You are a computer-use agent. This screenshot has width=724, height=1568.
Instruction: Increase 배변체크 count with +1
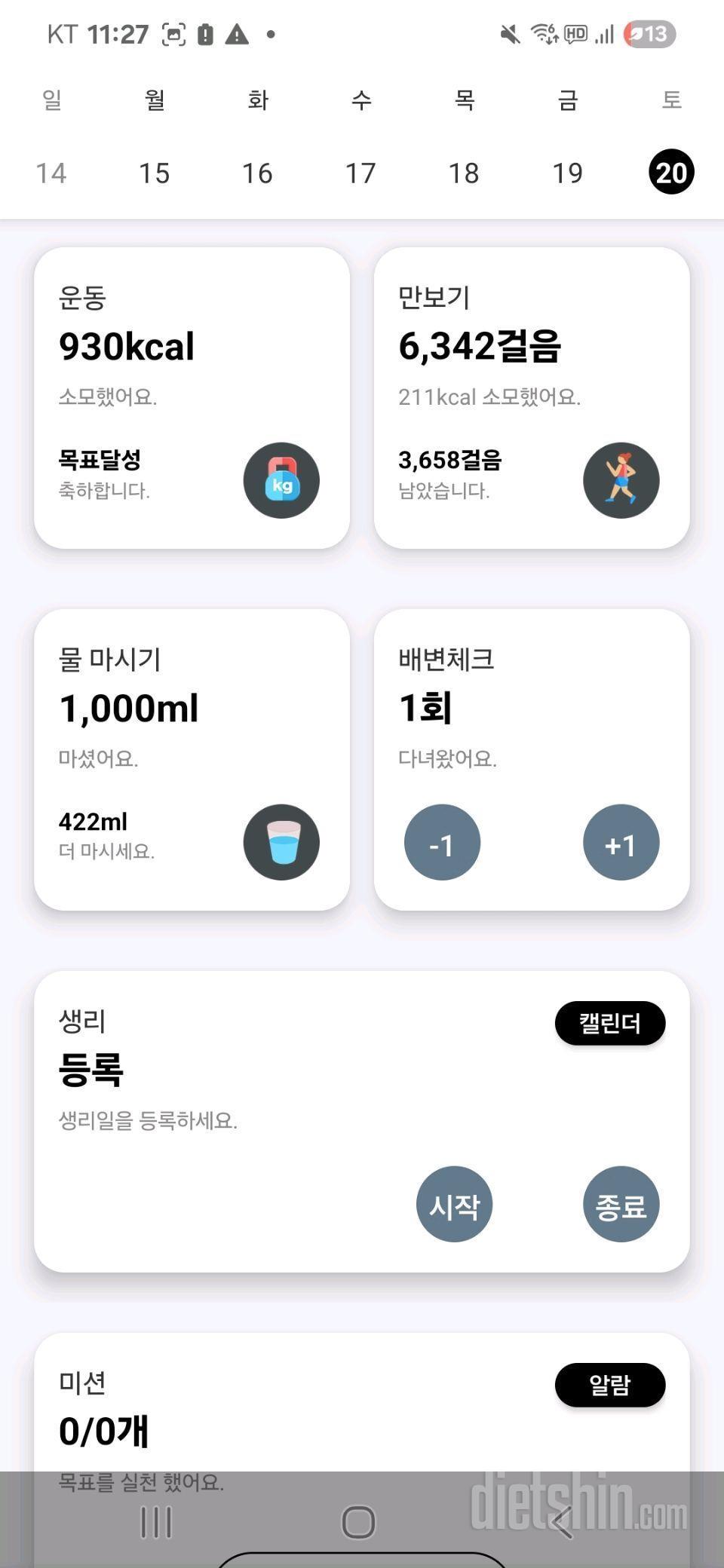[x=621, y=842]
